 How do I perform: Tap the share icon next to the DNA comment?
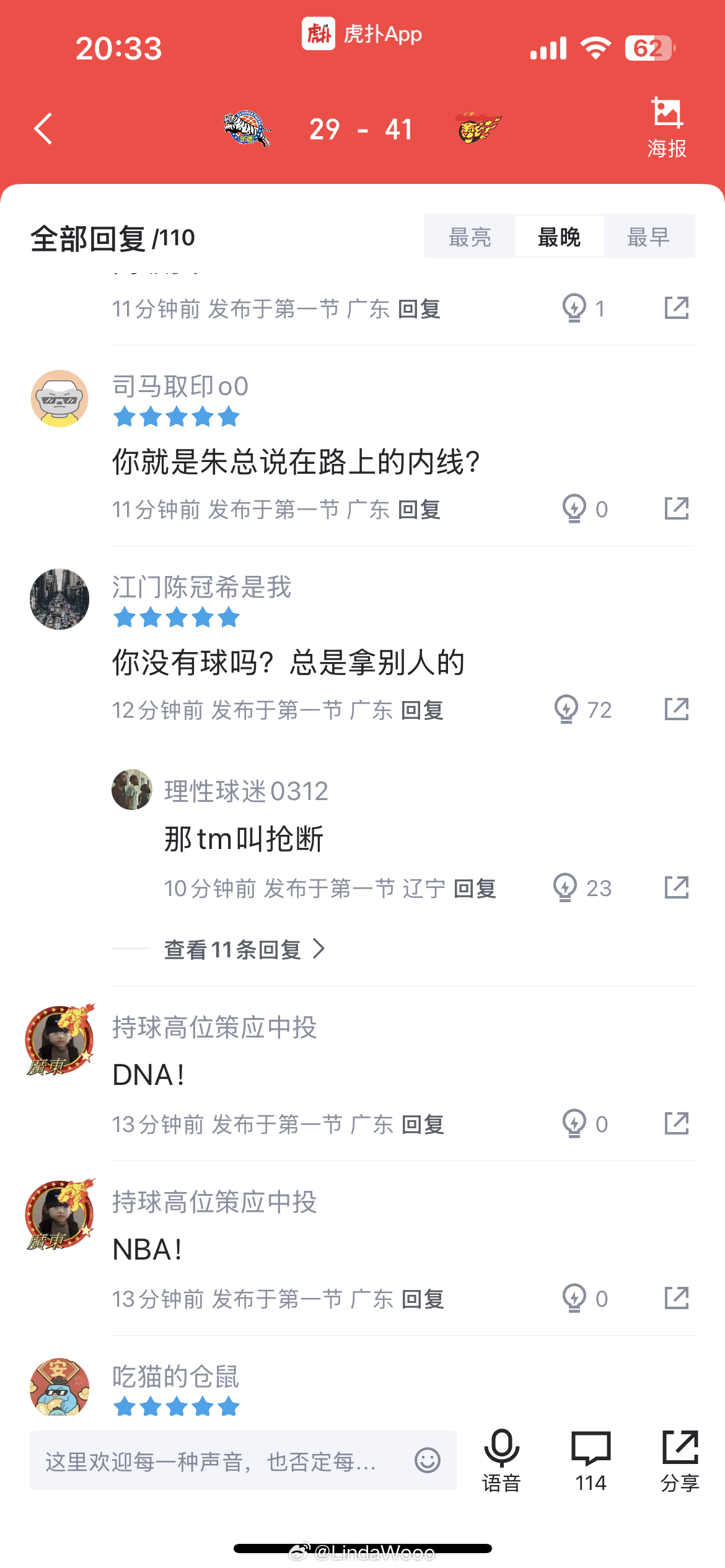pos(677,1123)
